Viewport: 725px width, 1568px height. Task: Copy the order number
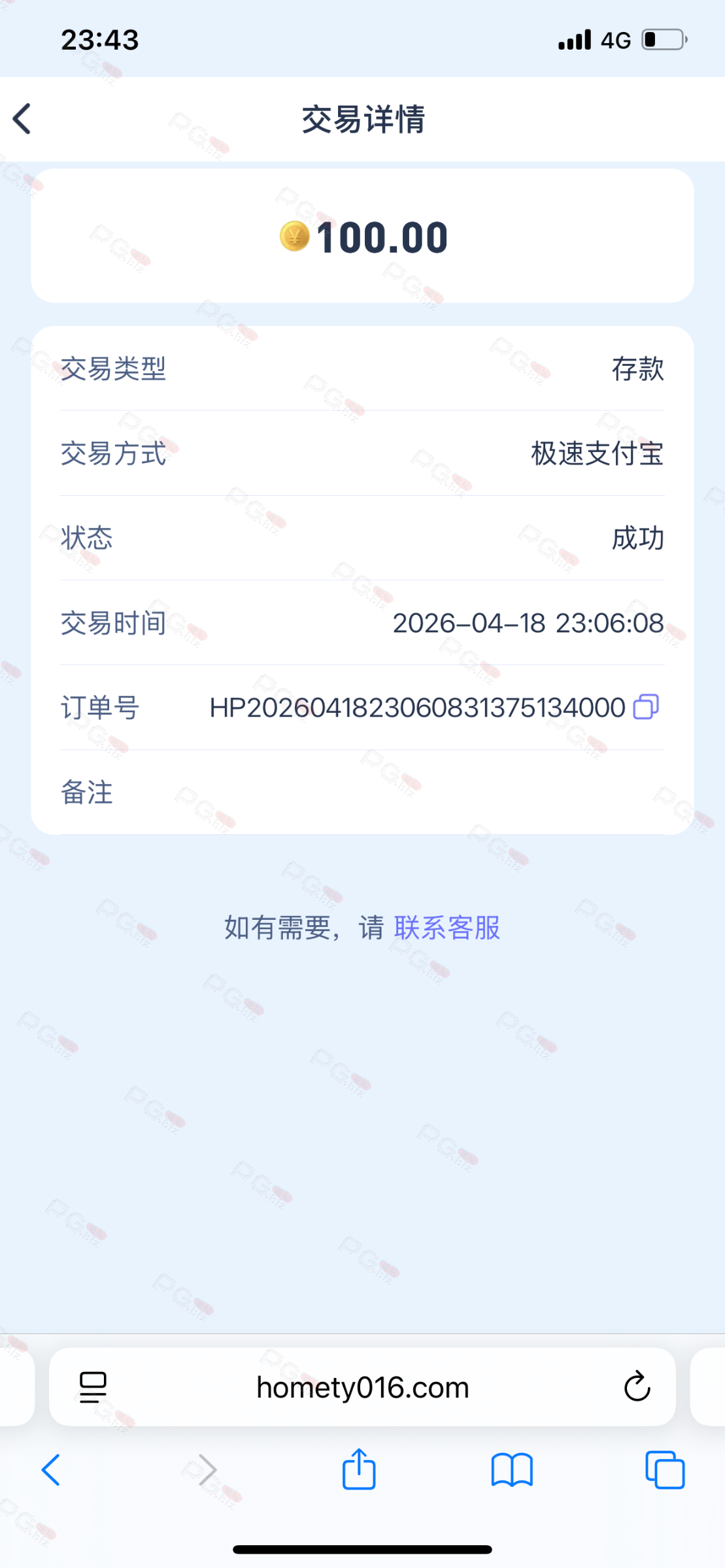click(x=645, y=708)
